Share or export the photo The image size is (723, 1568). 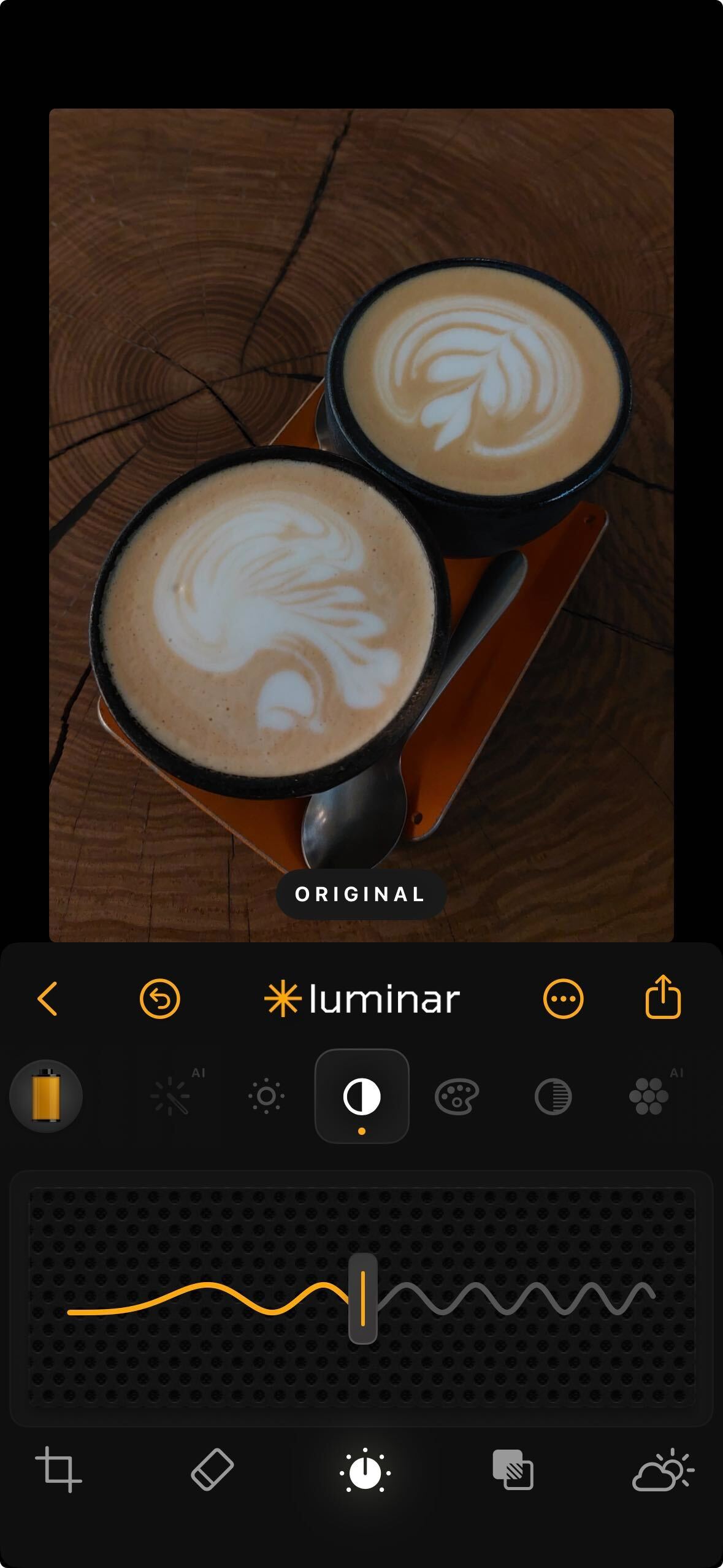click(x=663, y=997)
